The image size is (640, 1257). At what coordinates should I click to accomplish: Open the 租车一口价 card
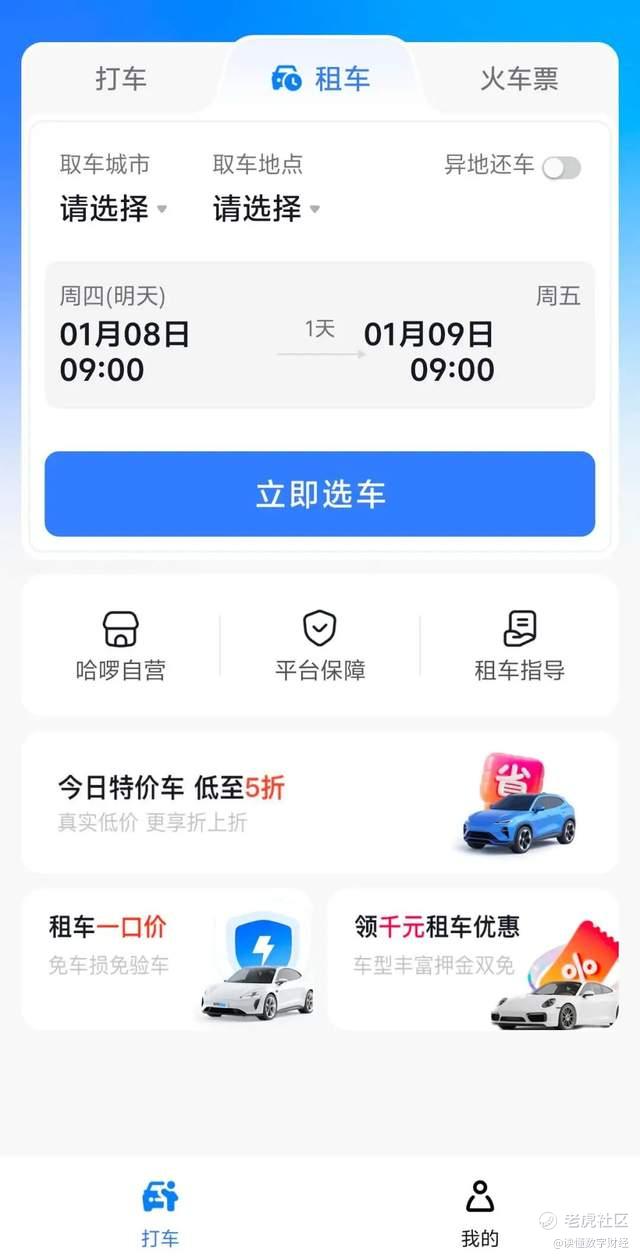point(167,959)
